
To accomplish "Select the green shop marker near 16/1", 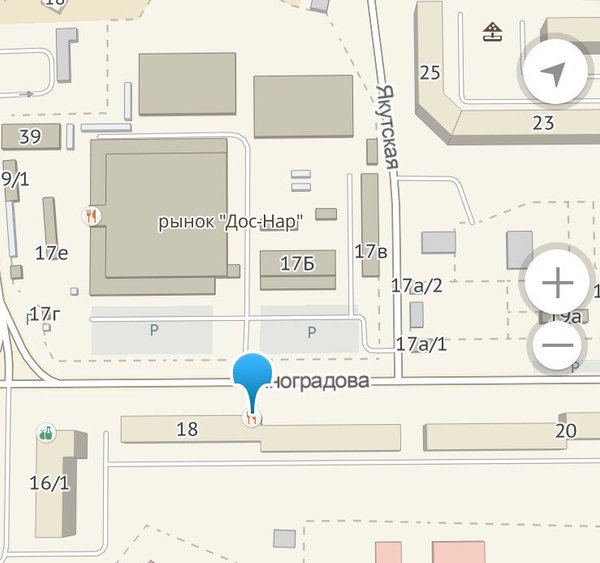I will [x=46, y=433].
